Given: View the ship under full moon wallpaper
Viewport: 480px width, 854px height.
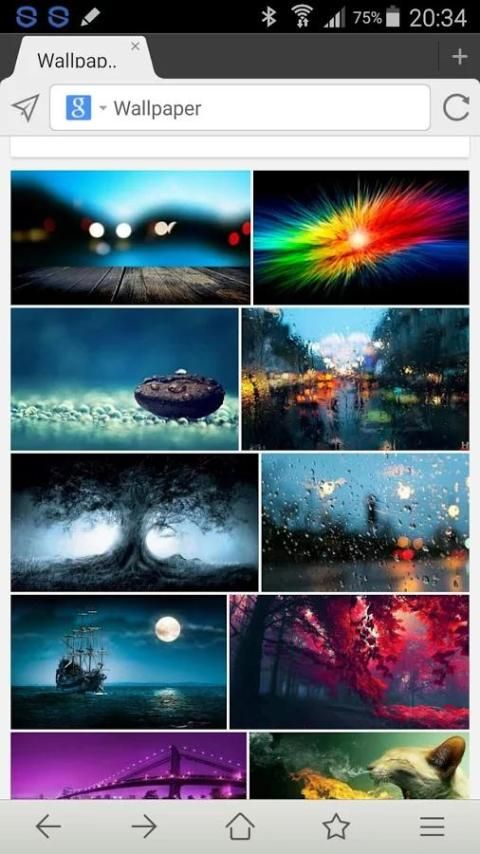Looking at the screenshot, I should pos(119,662).
